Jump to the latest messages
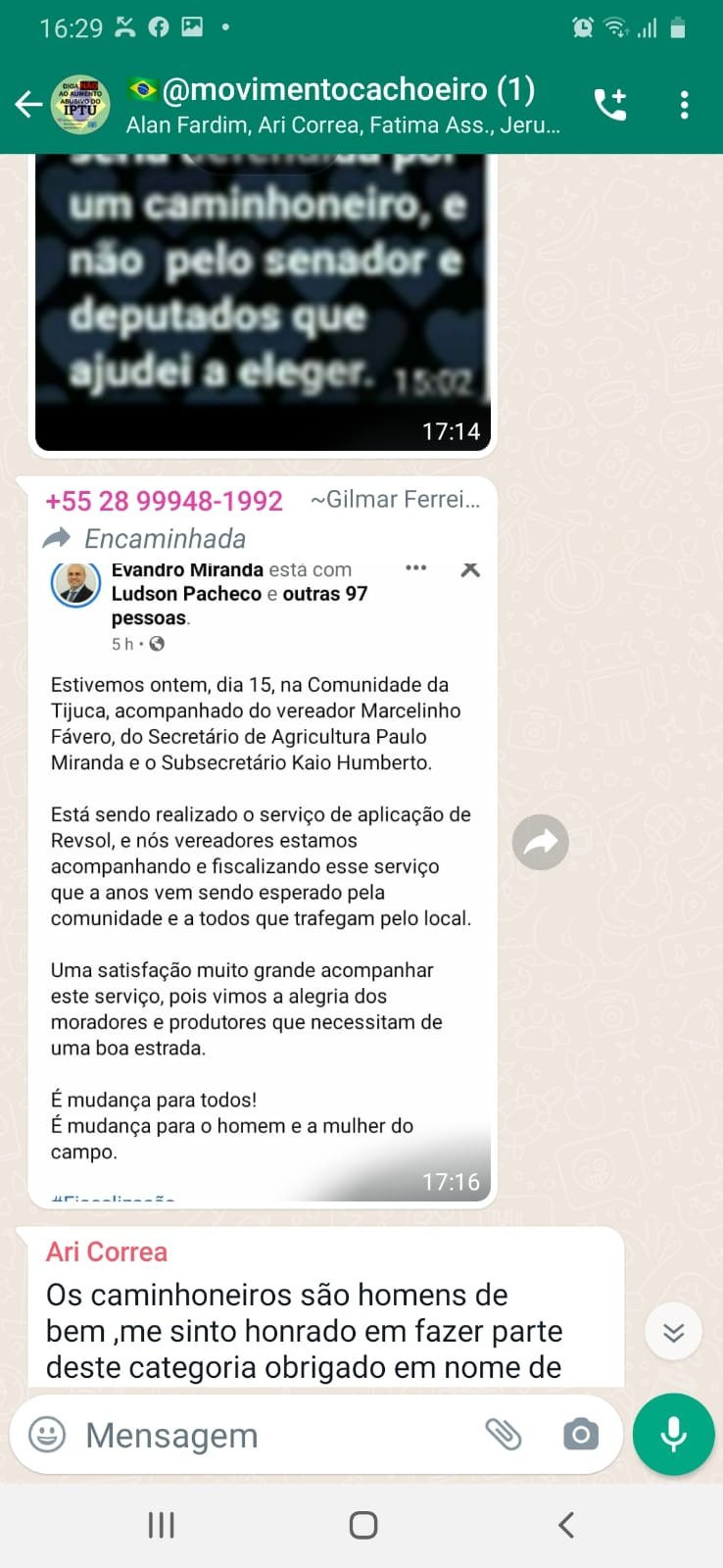This screenshot has width=723, height=1568. tap(673, 1332)
